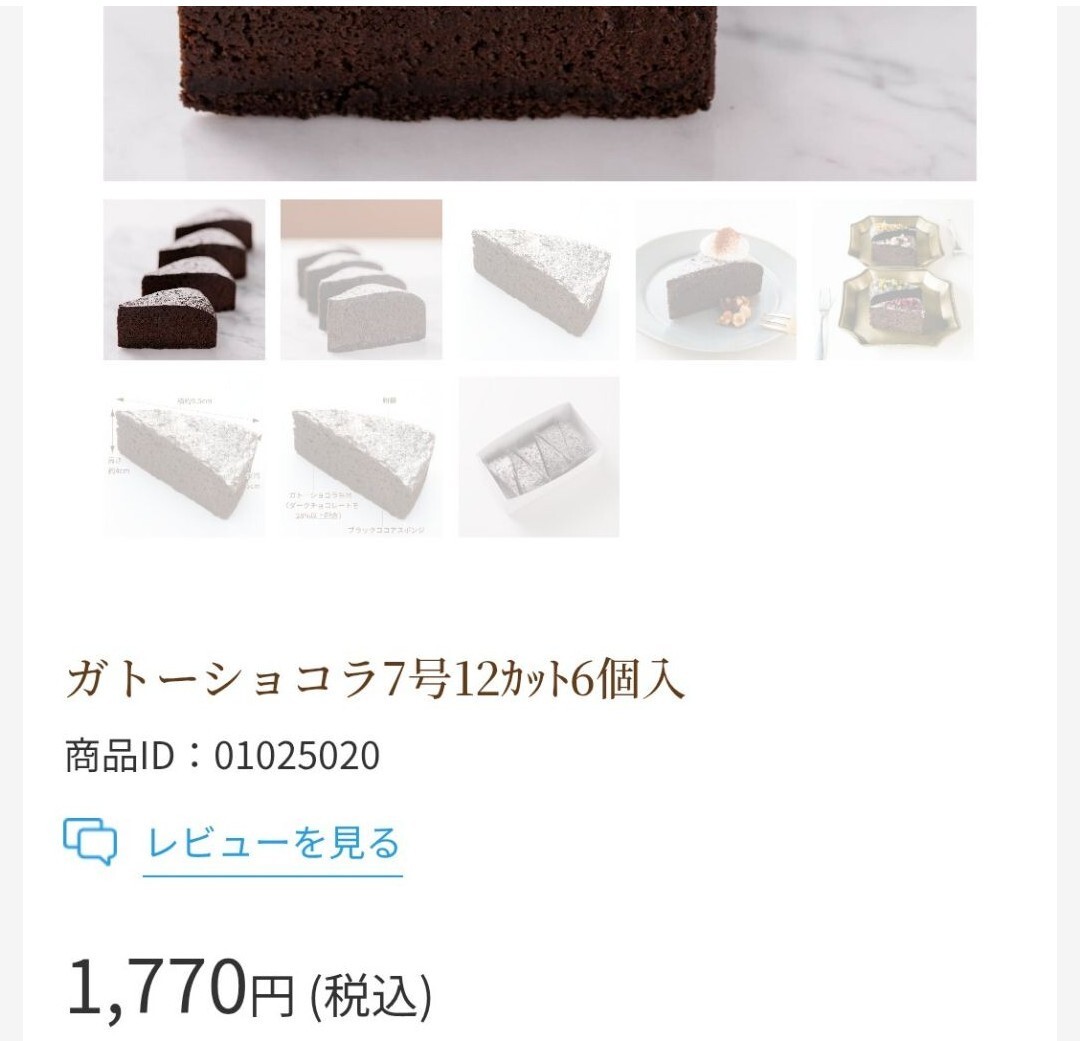Select the thumbnail of slices in white box

[x=539, y=457]
